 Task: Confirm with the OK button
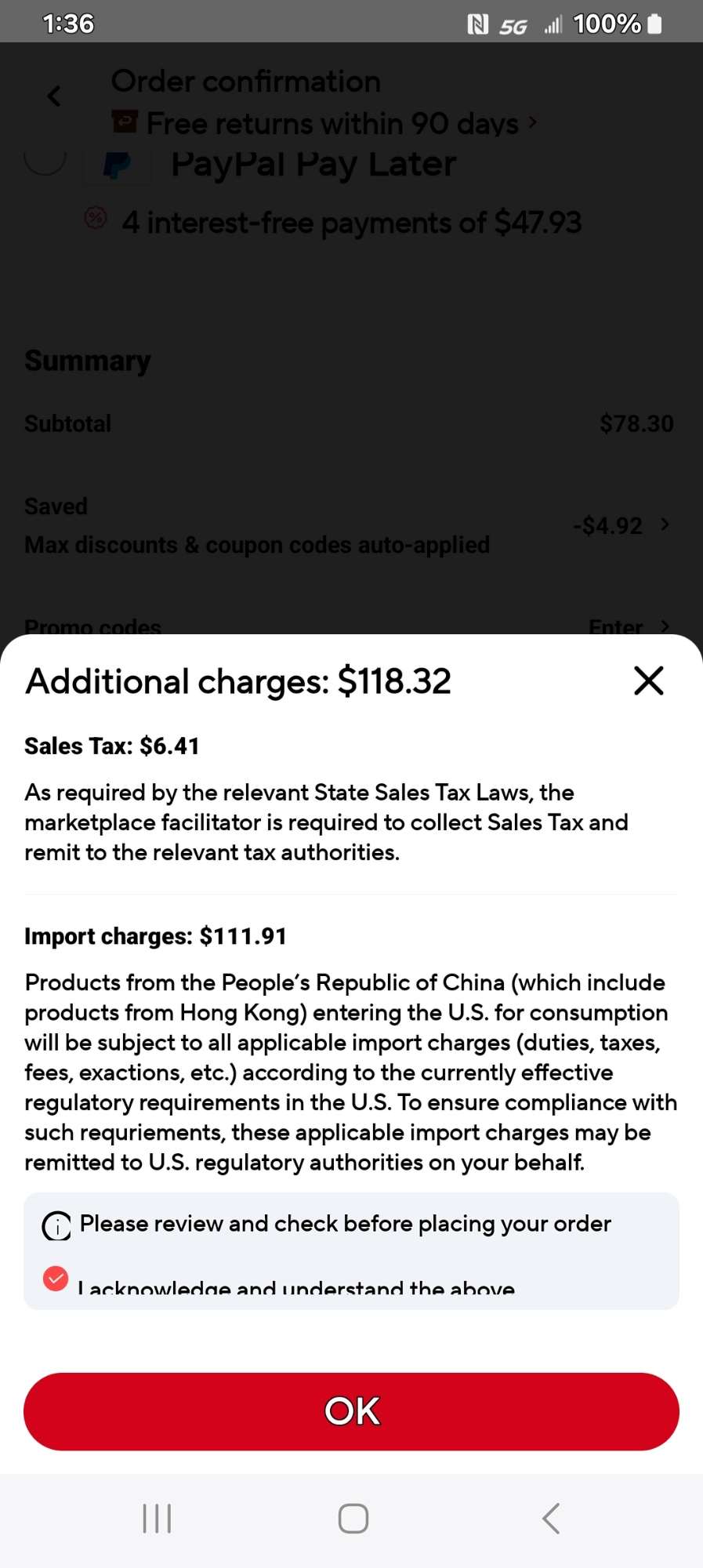pyautogui.click(x=351, y=1411)
